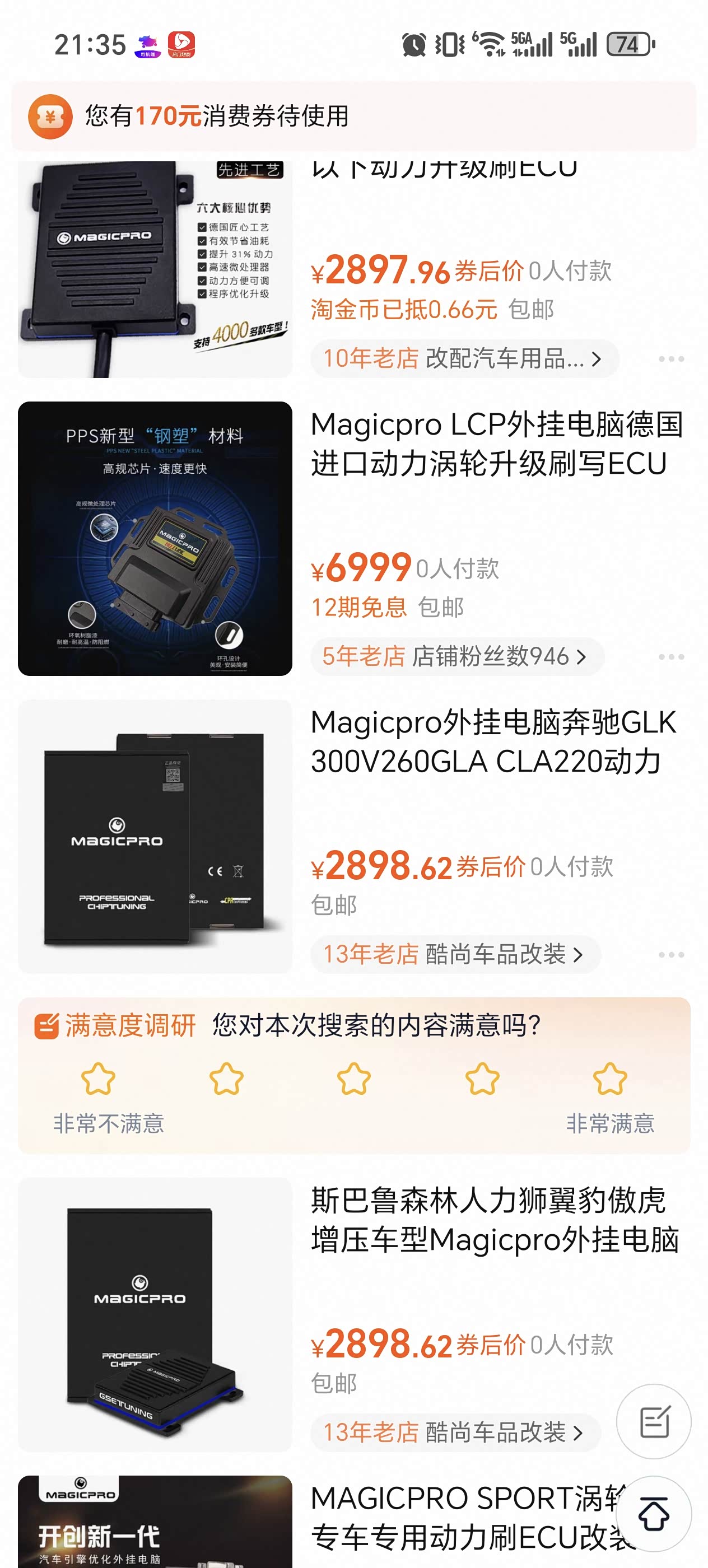This screenshot has height=1568, width=708.
Task: Select the fourth satisfaction star
Action: (482, 1079)
